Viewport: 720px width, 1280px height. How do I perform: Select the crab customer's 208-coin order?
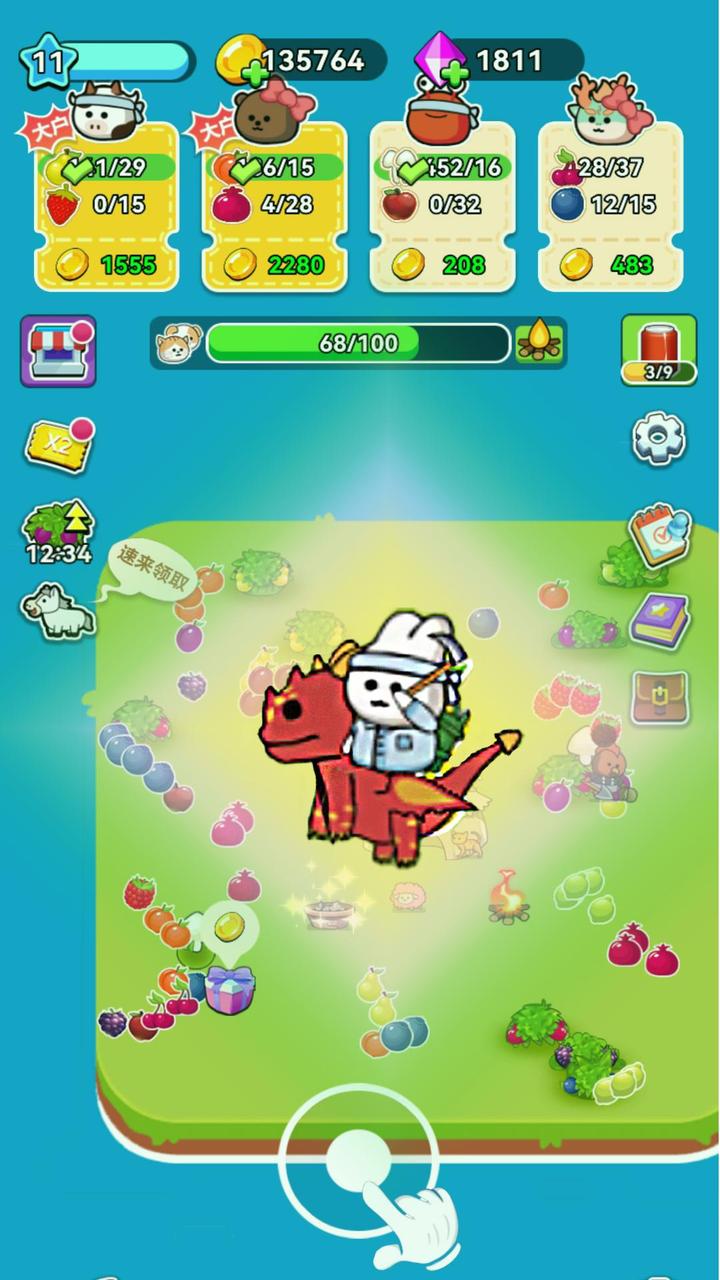pos(442,205)
